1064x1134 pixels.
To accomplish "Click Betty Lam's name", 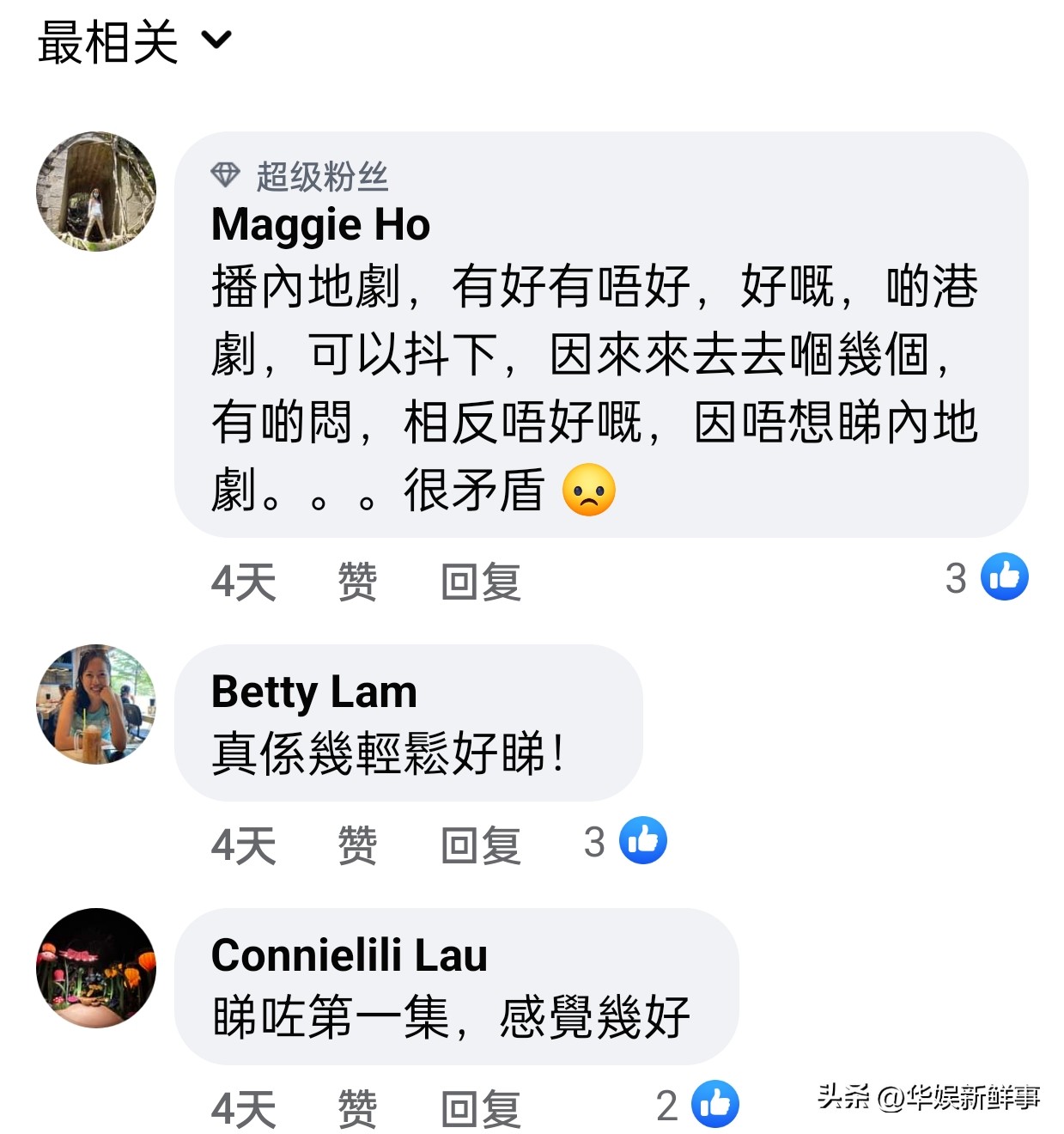I will (313, 692).
